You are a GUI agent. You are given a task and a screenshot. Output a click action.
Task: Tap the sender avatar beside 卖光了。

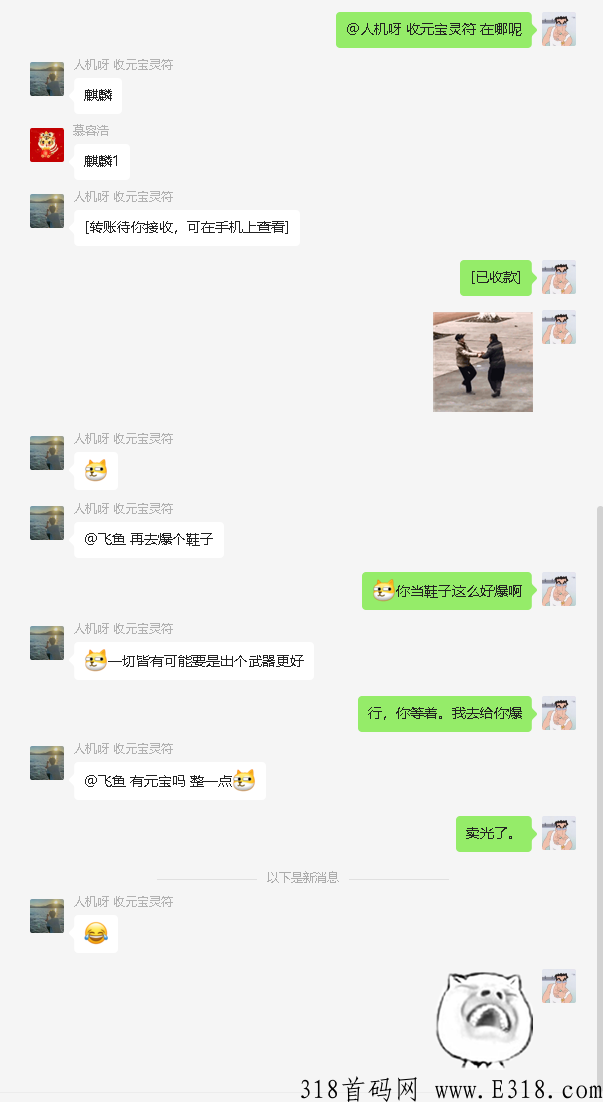pyautogui.click(x=558, y=833)
